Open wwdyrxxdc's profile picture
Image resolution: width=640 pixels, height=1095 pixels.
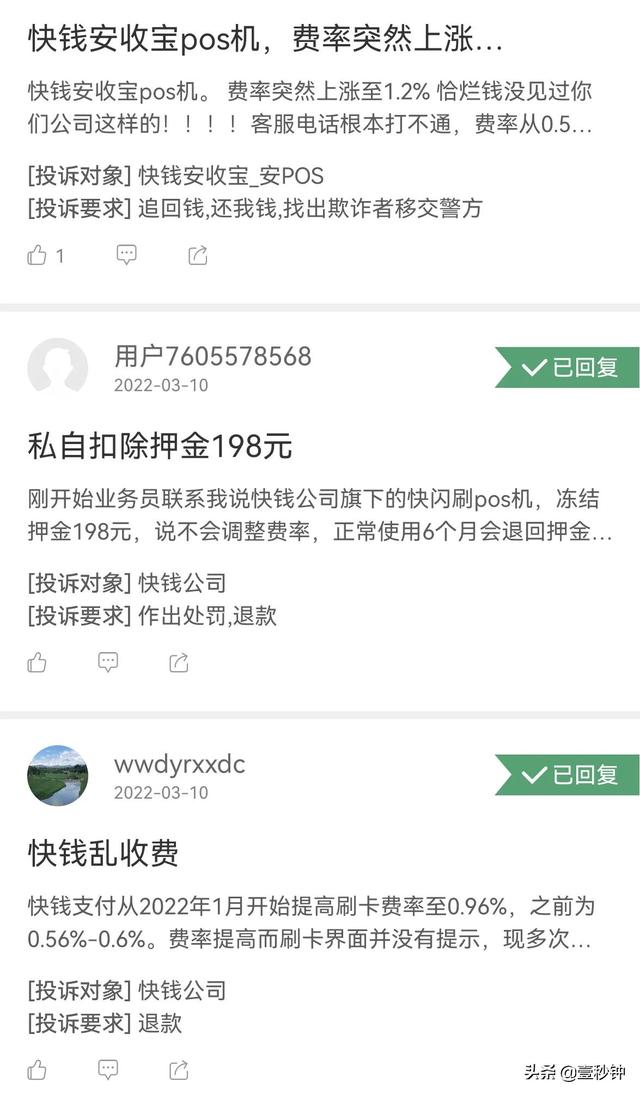click(x=57, y=776)
